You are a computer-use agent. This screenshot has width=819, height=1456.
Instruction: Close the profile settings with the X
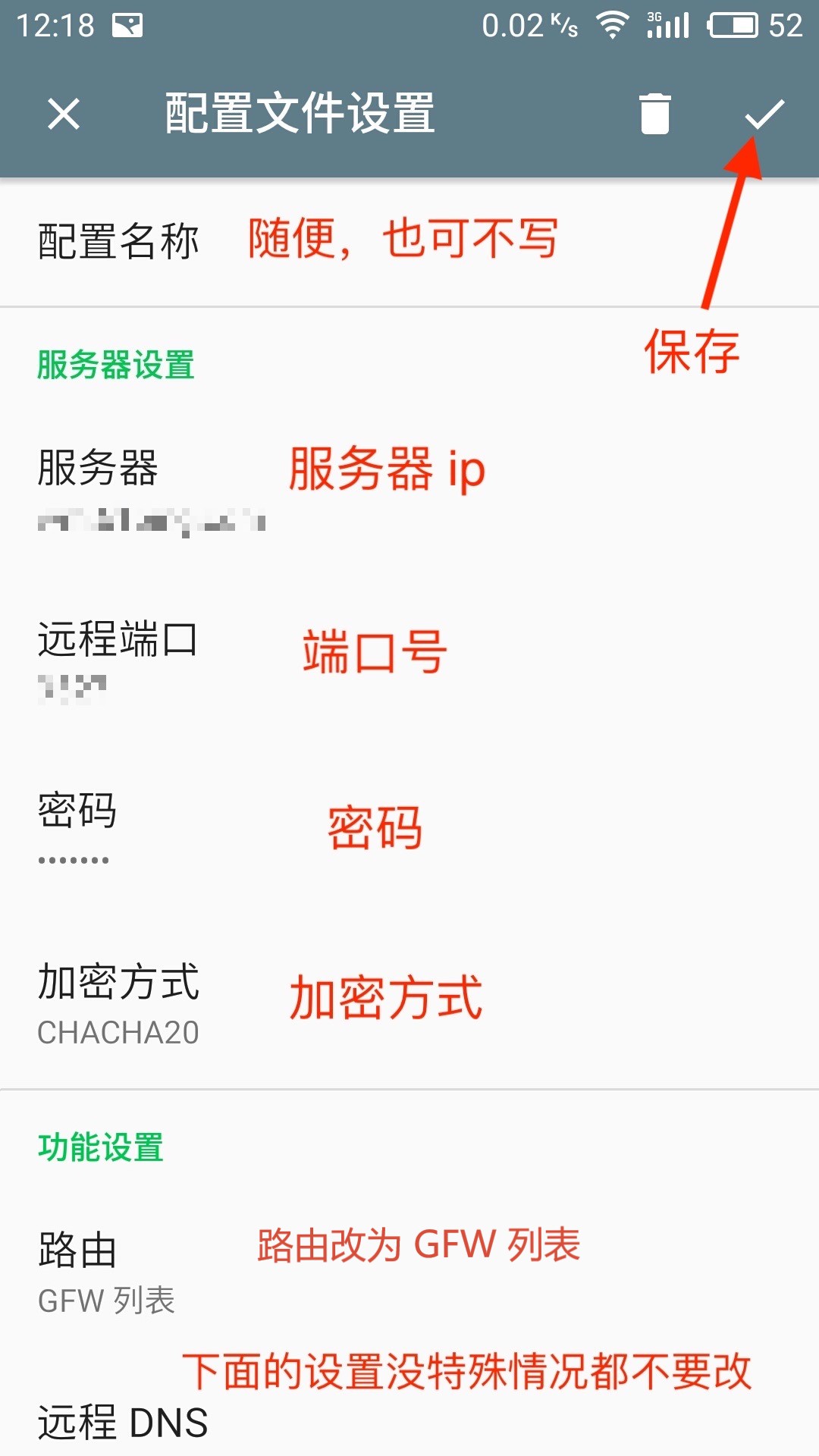[x=64, y=115]
